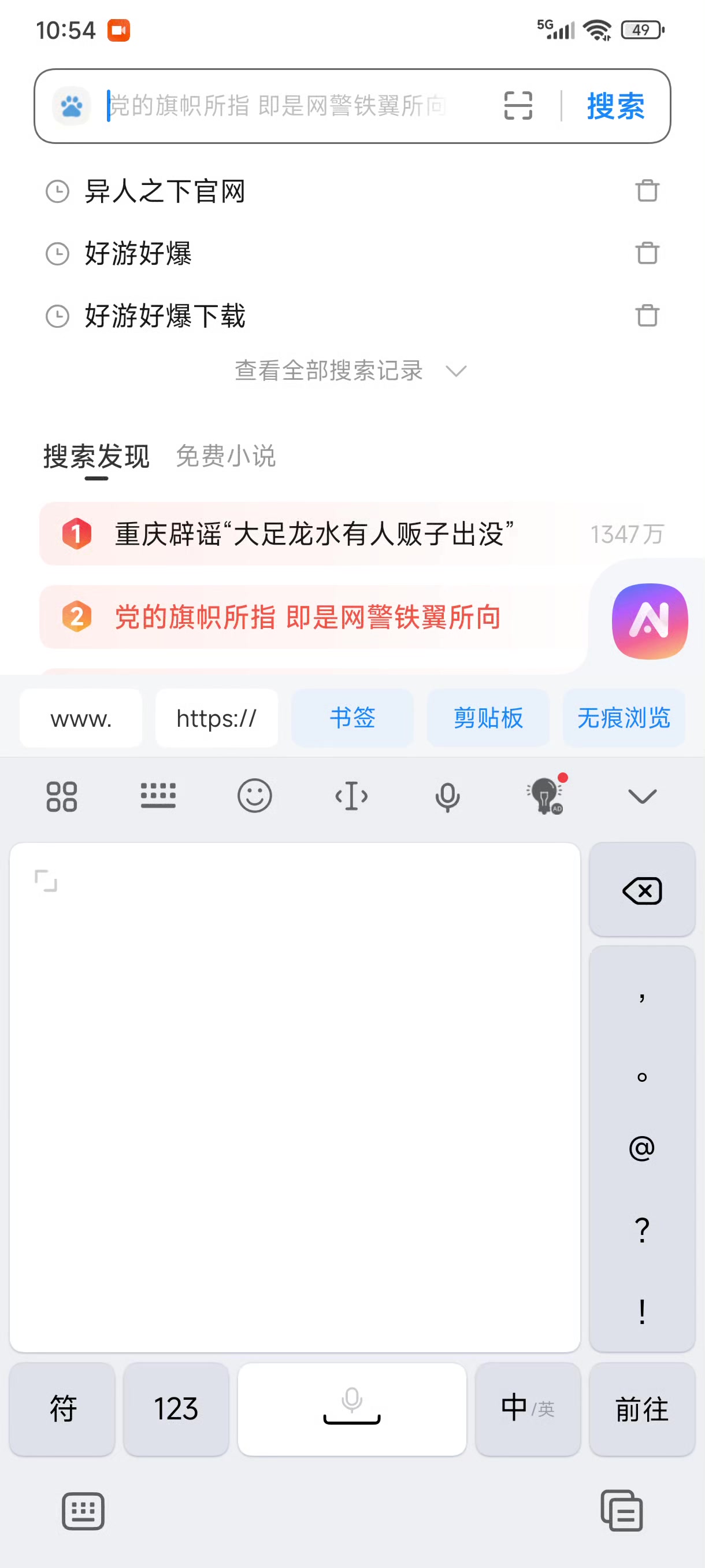Open trending item 党的旗帜所指 即是网警铁翼所向

308,616
